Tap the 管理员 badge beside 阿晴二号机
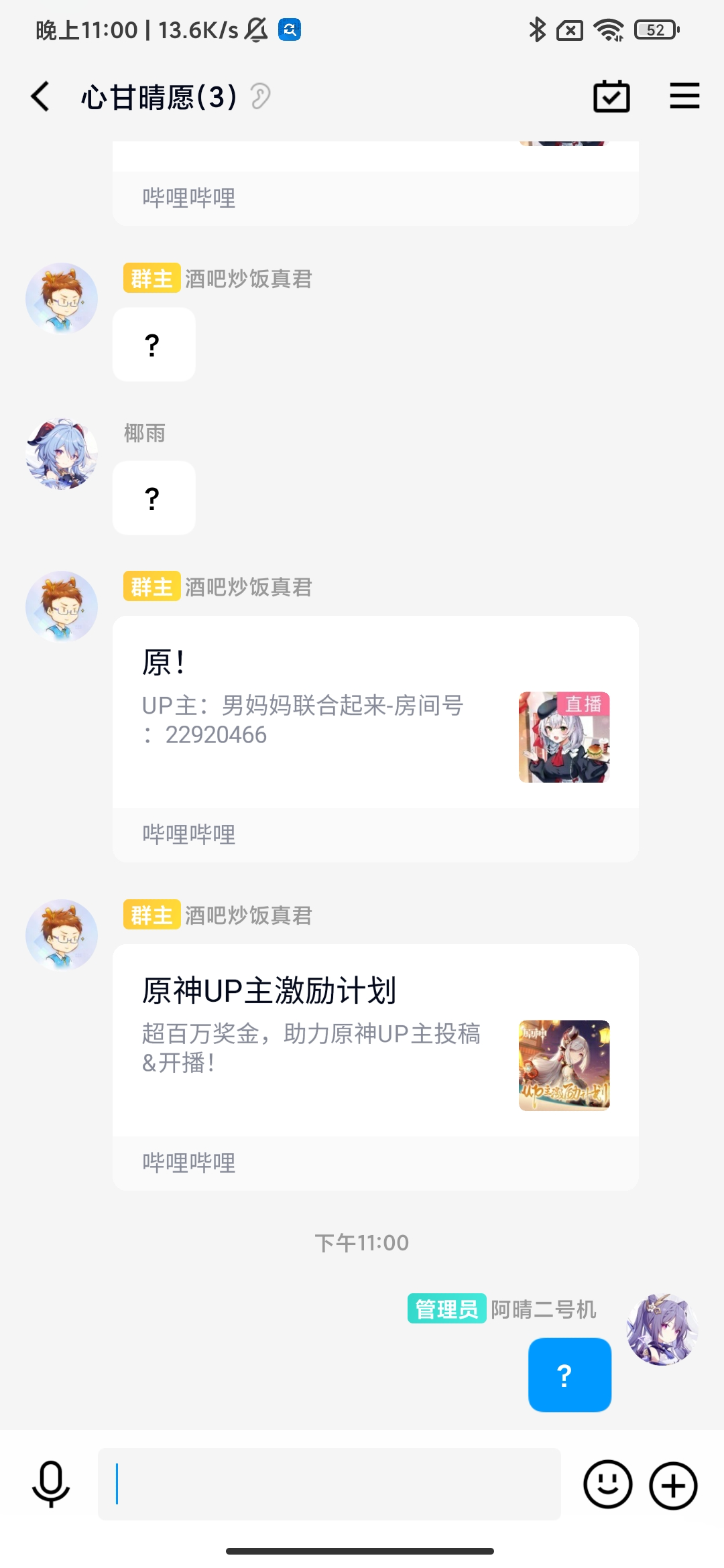724x1568 pixels. coord(446,1310)
